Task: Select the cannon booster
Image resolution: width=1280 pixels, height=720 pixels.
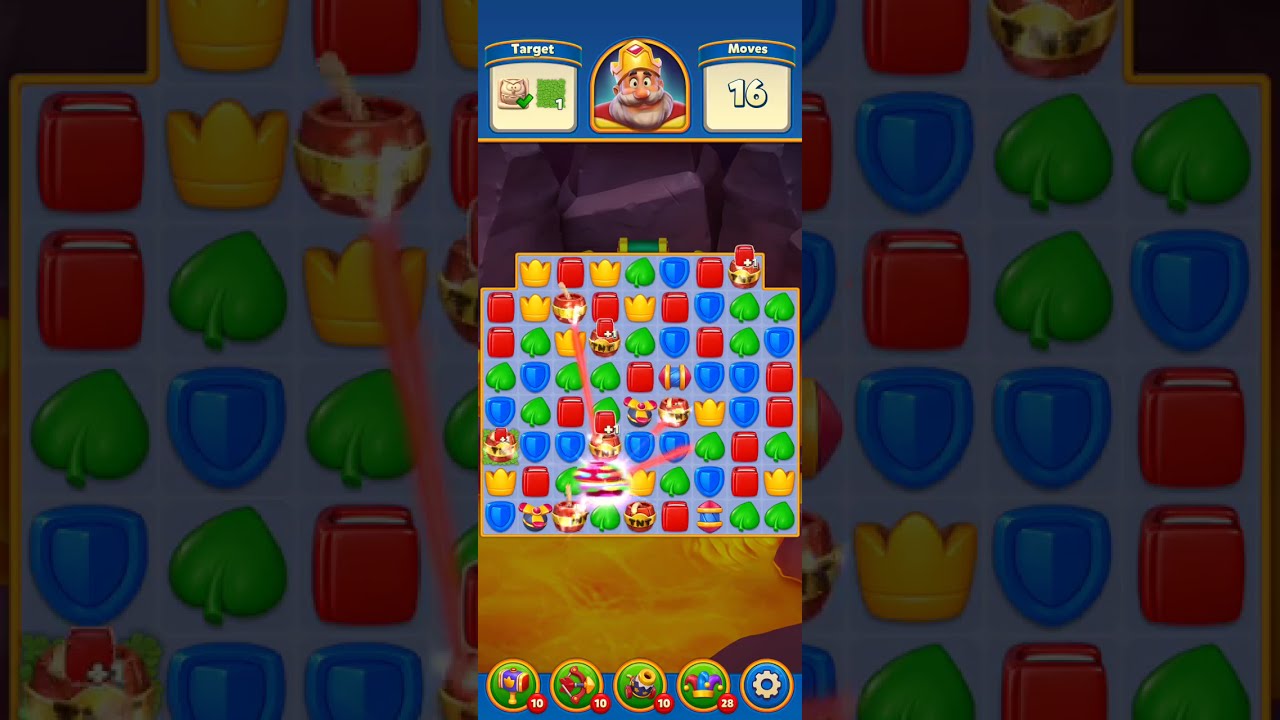Action: [640, 685]
